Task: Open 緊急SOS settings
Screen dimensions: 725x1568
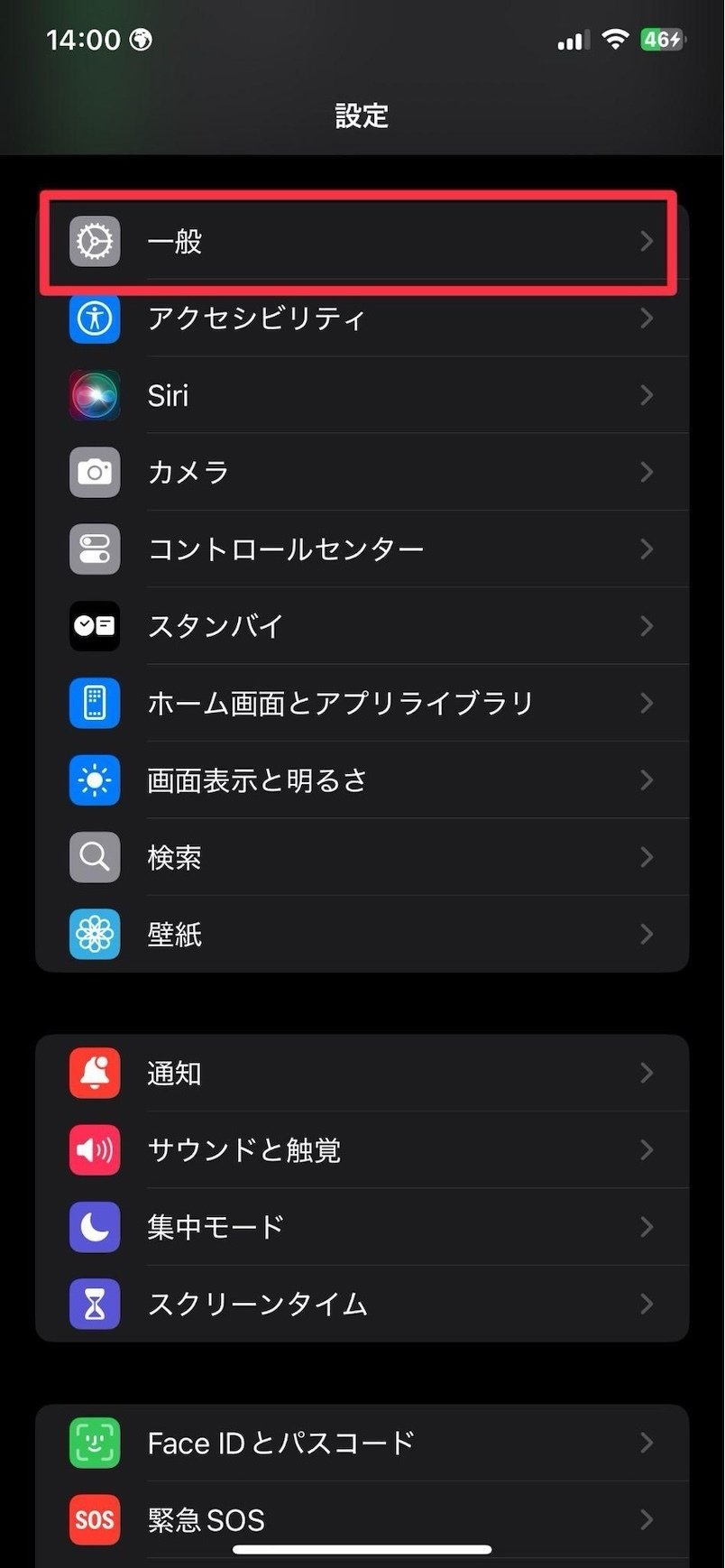Action: tap(361, 1519)
